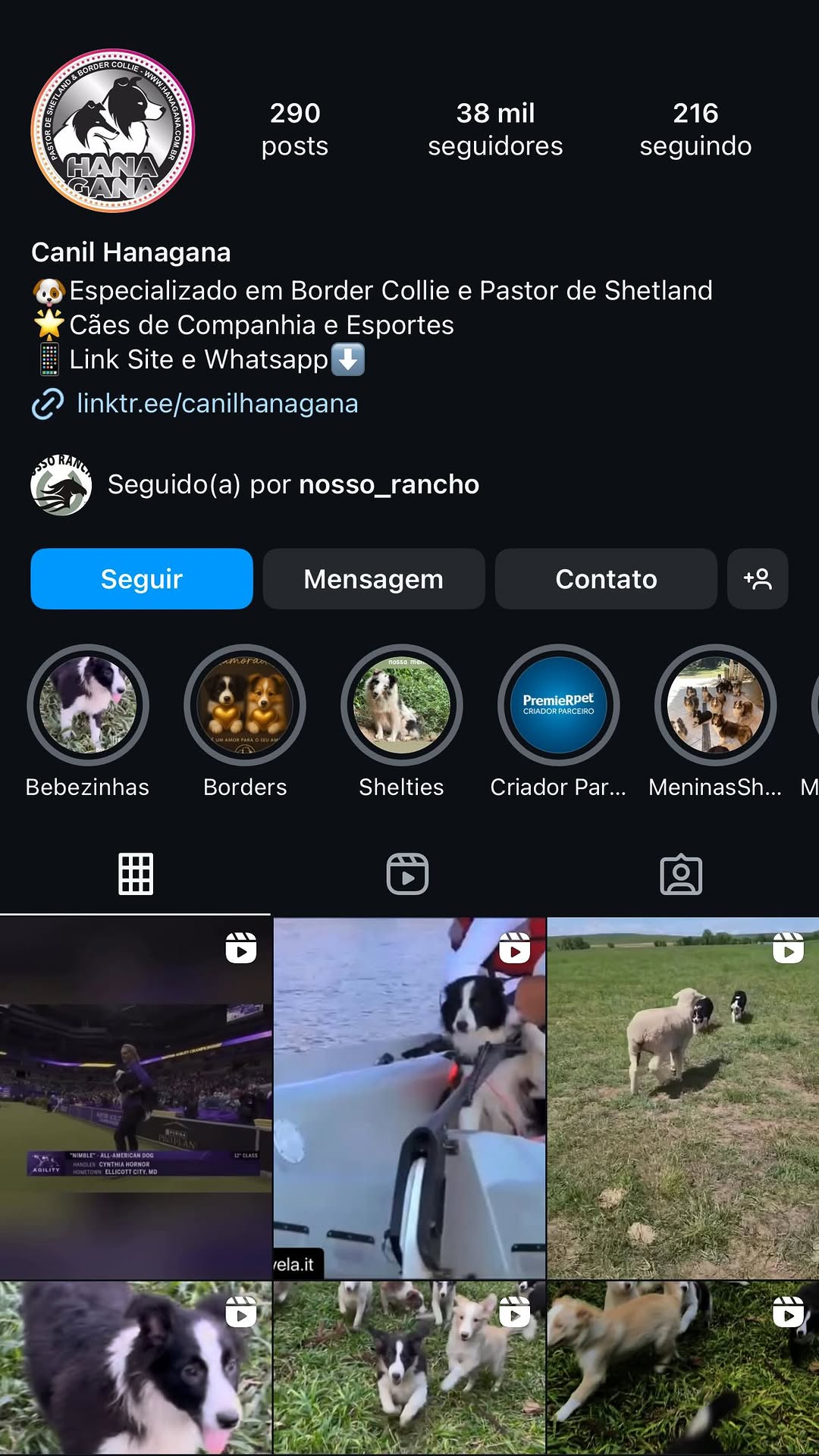Show suggested accounts via add-person icon
This screenshot has width=819, height=1456.
coord(758,579)
